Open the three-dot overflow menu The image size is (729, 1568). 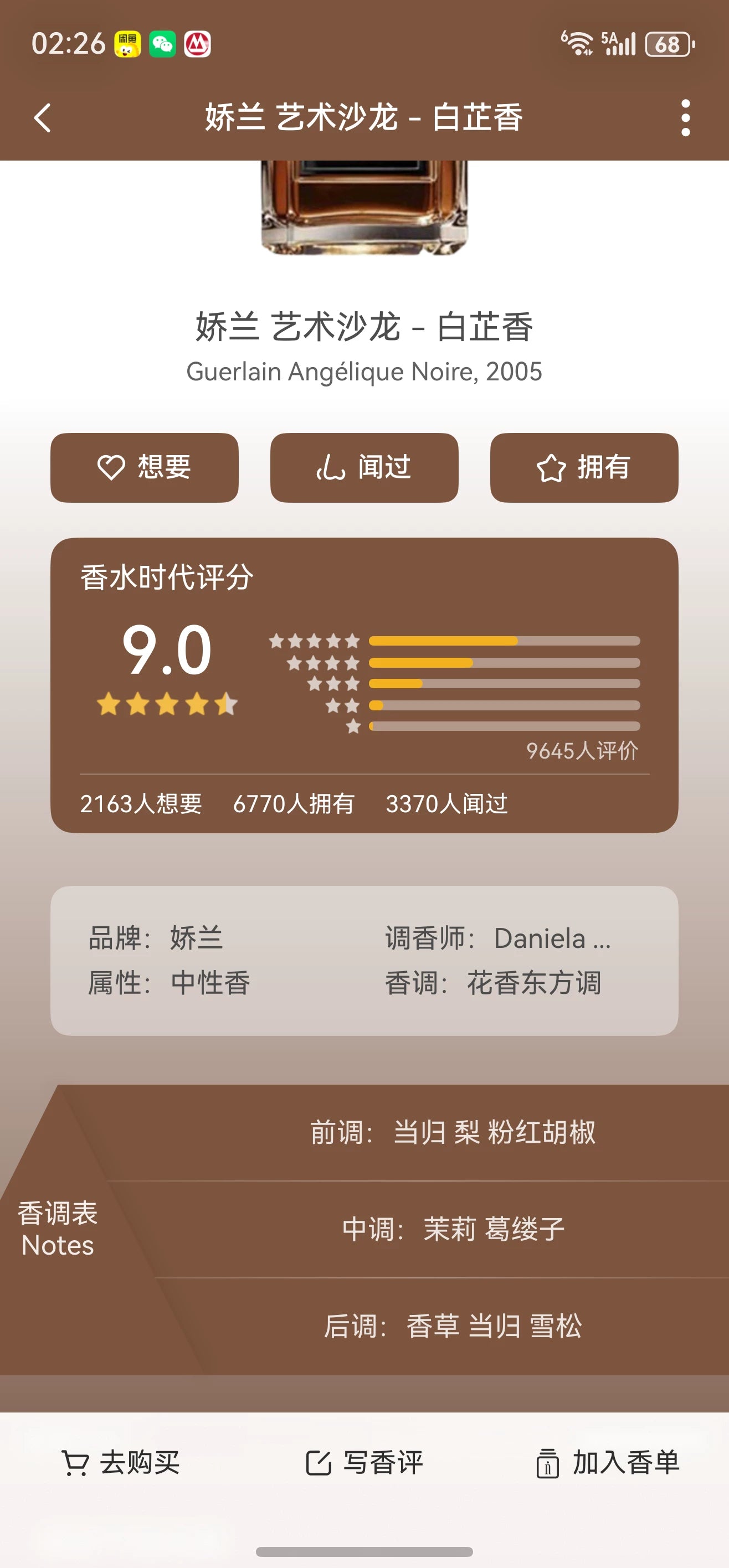[685, 117]
